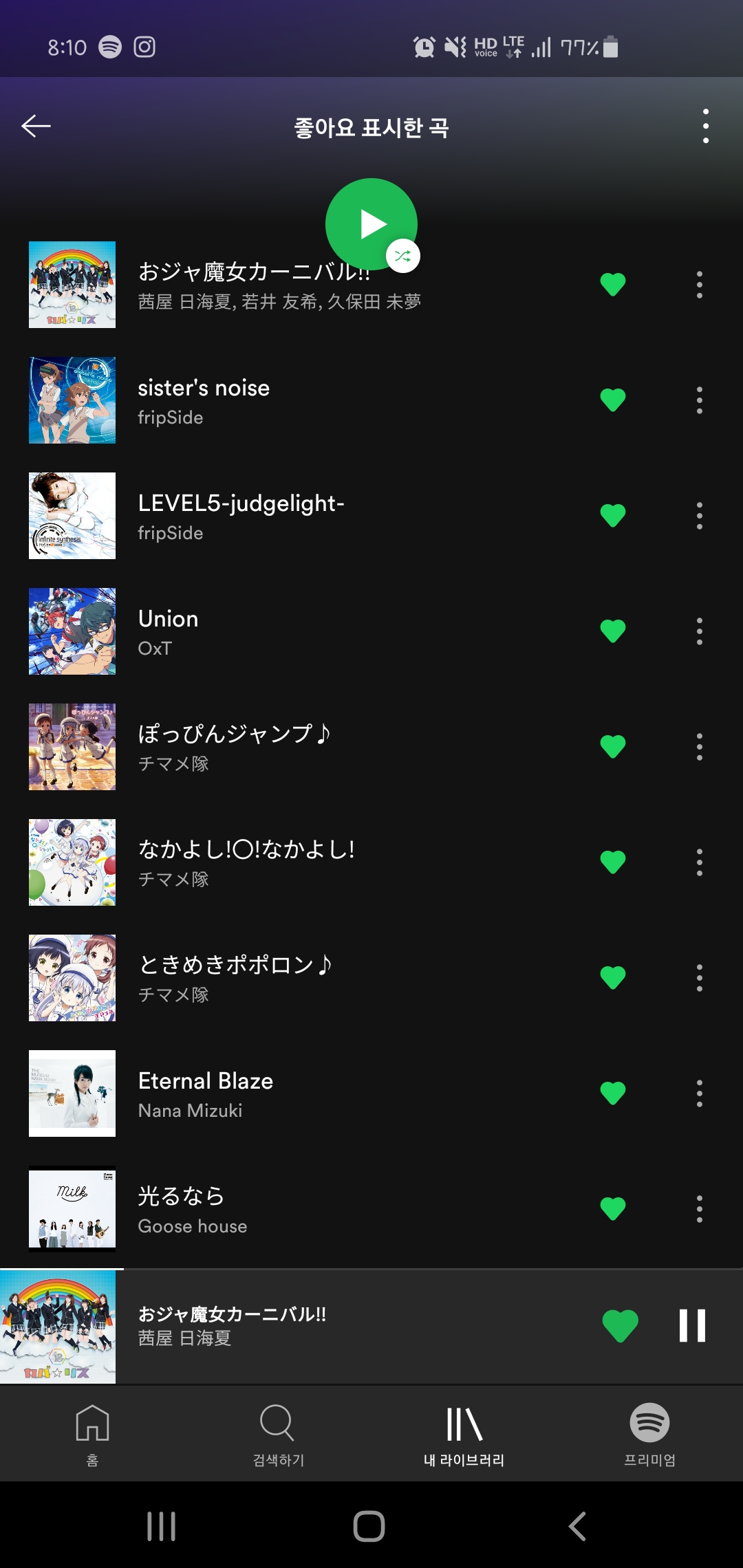
Task: Open the system recent apps view
Action: [x=162, y=1526]
